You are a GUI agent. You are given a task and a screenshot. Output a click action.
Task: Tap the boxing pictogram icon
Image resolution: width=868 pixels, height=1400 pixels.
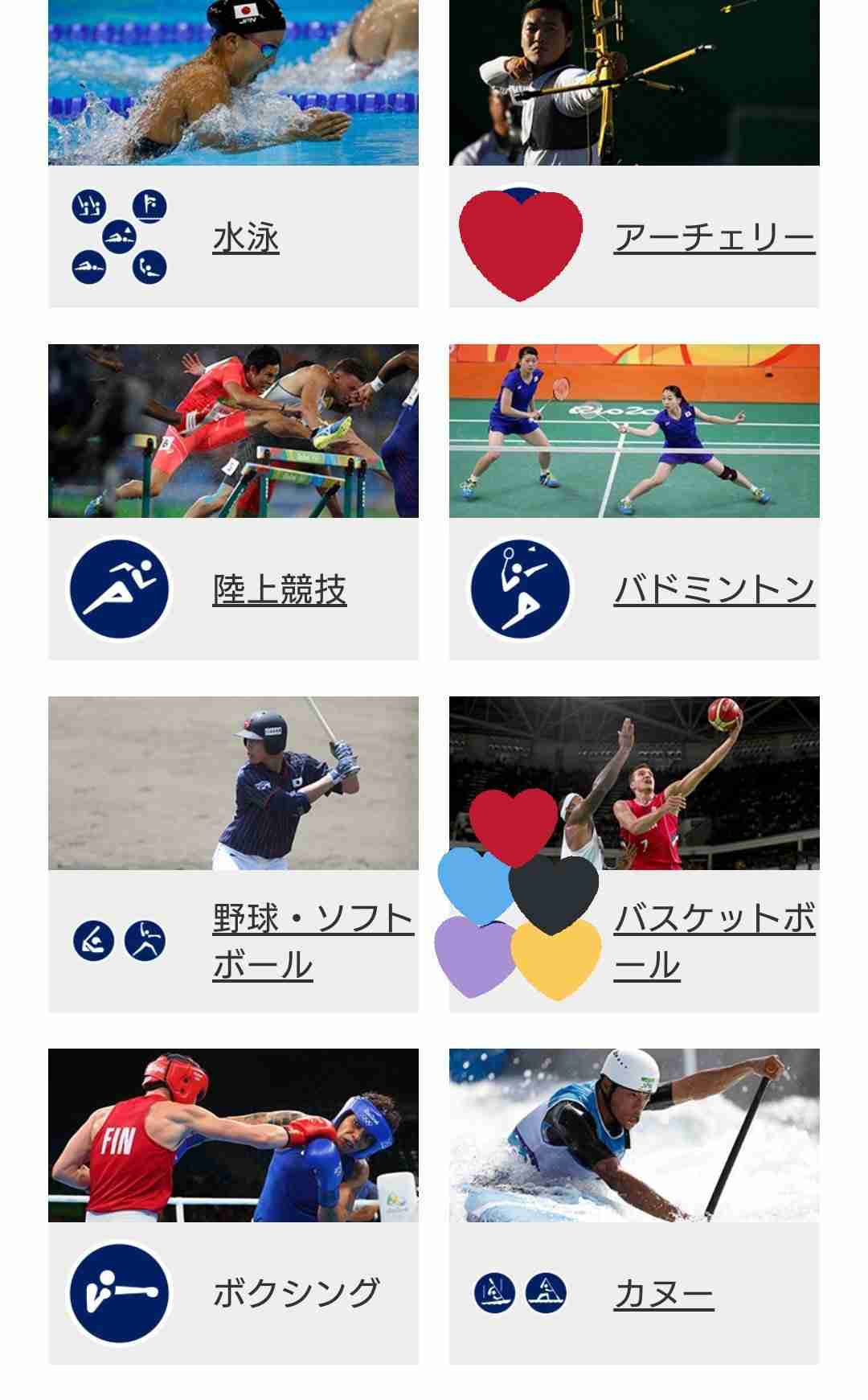(x=120, y=1293)
